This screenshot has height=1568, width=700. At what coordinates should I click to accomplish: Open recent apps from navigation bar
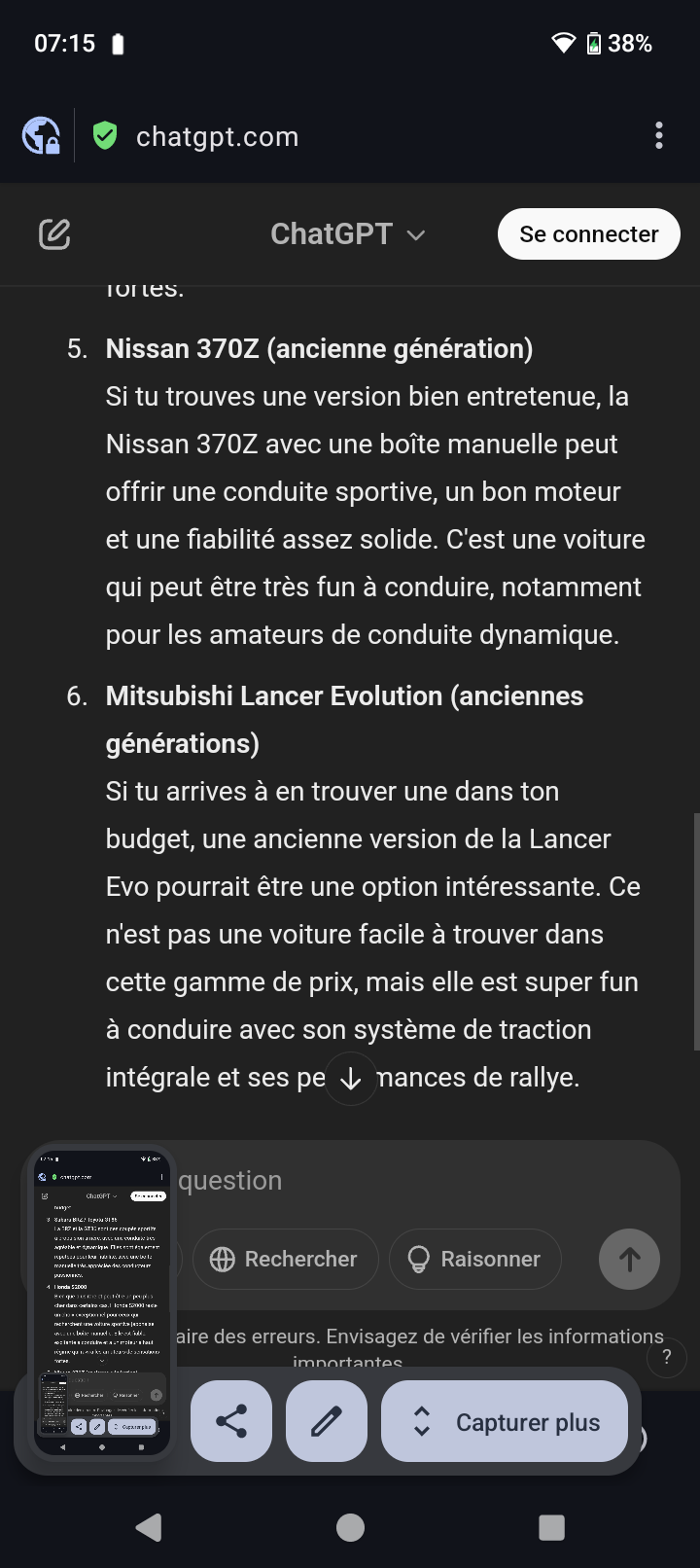click(x=551, y=1527)
